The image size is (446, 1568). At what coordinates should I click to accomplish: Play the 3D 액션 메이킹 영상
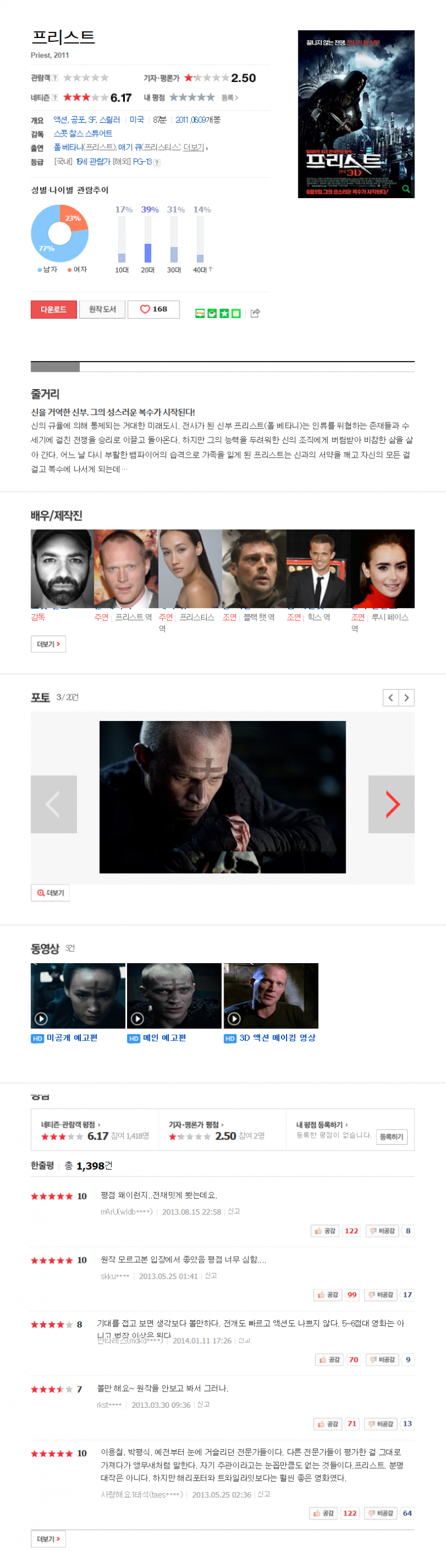[271, 995]
